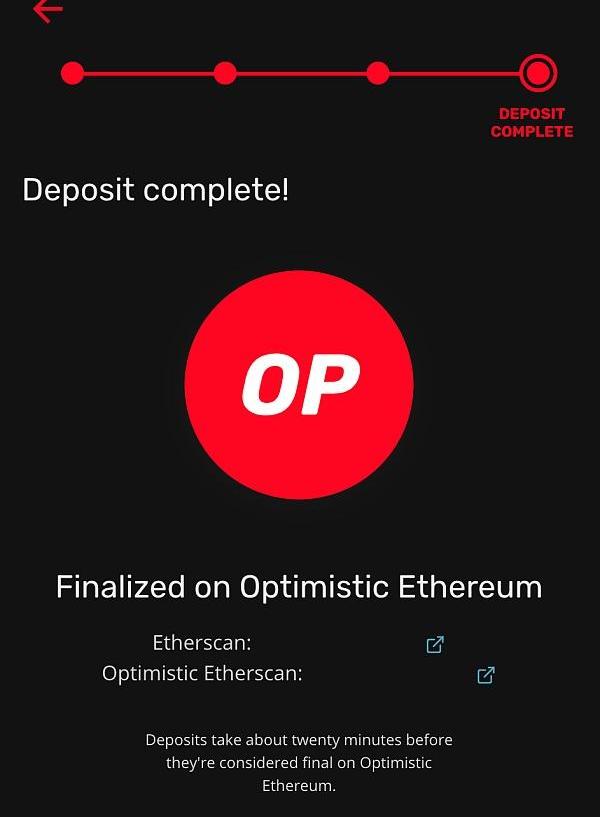The height and width of the screenshot is (817, 600).
Task: Open the Etherscan external link
Action: [435, 644]
